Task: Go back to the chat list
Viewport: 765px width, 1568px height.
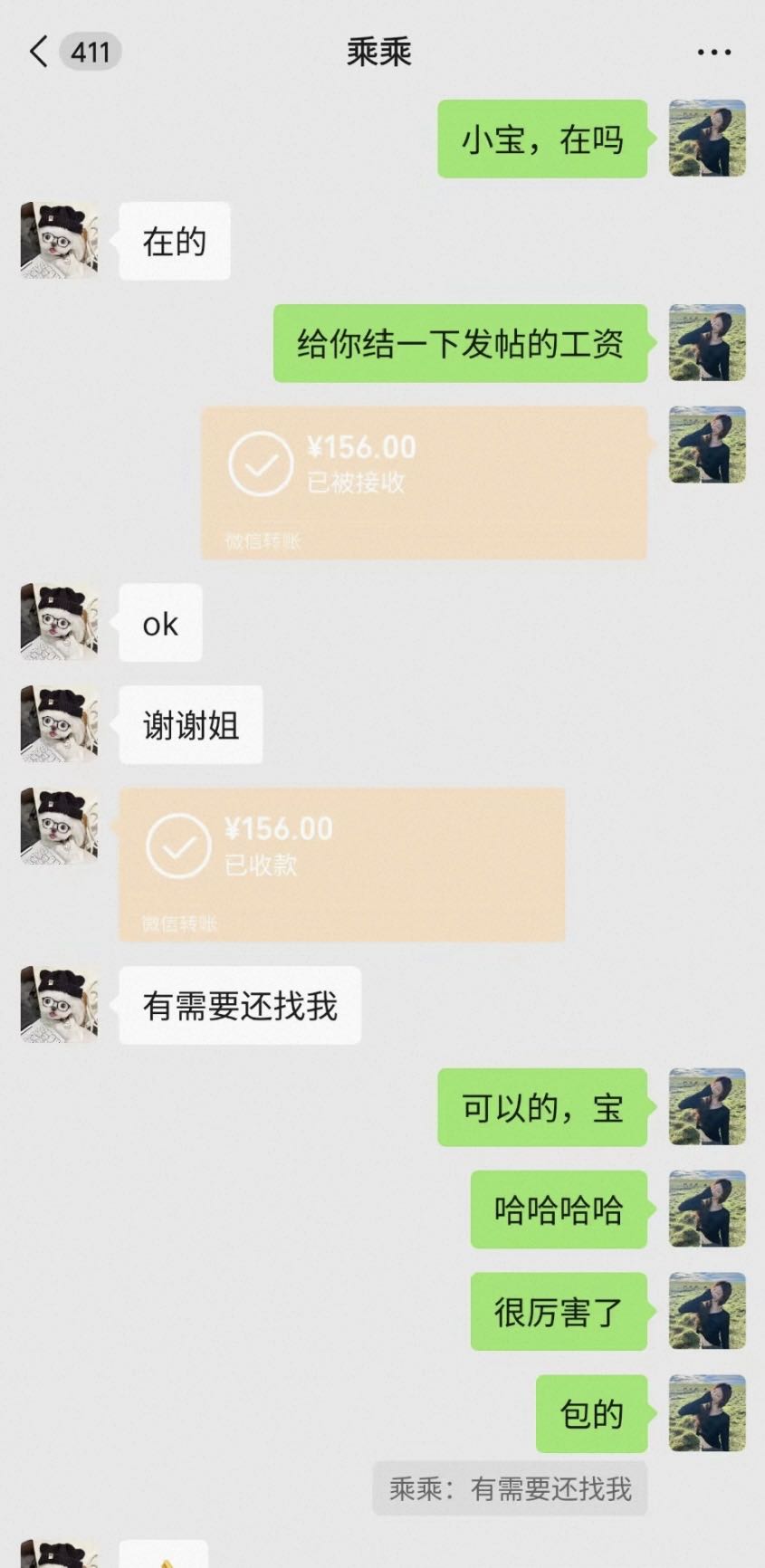Action: [39, 52]
